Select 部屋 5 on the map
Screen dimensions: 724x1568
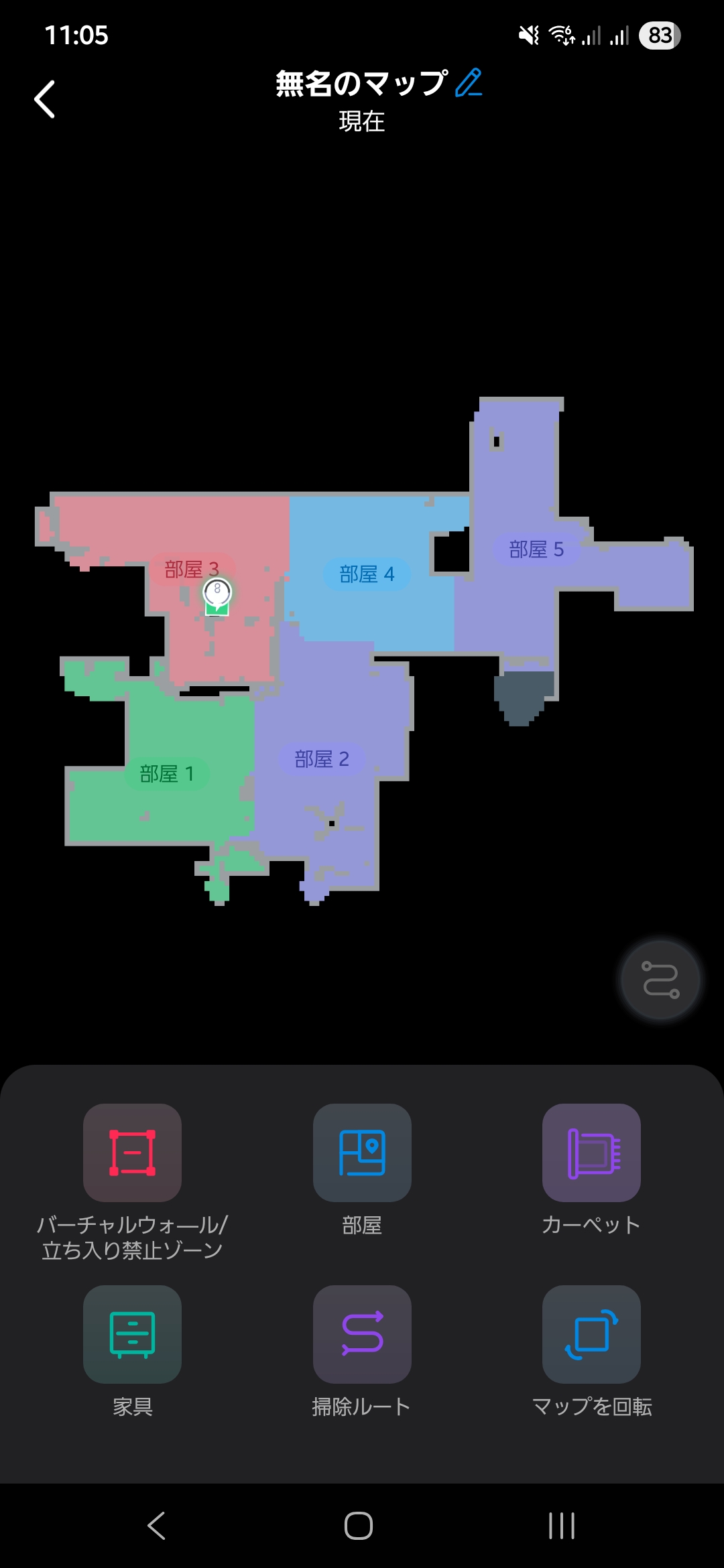(x=536, y=549)
